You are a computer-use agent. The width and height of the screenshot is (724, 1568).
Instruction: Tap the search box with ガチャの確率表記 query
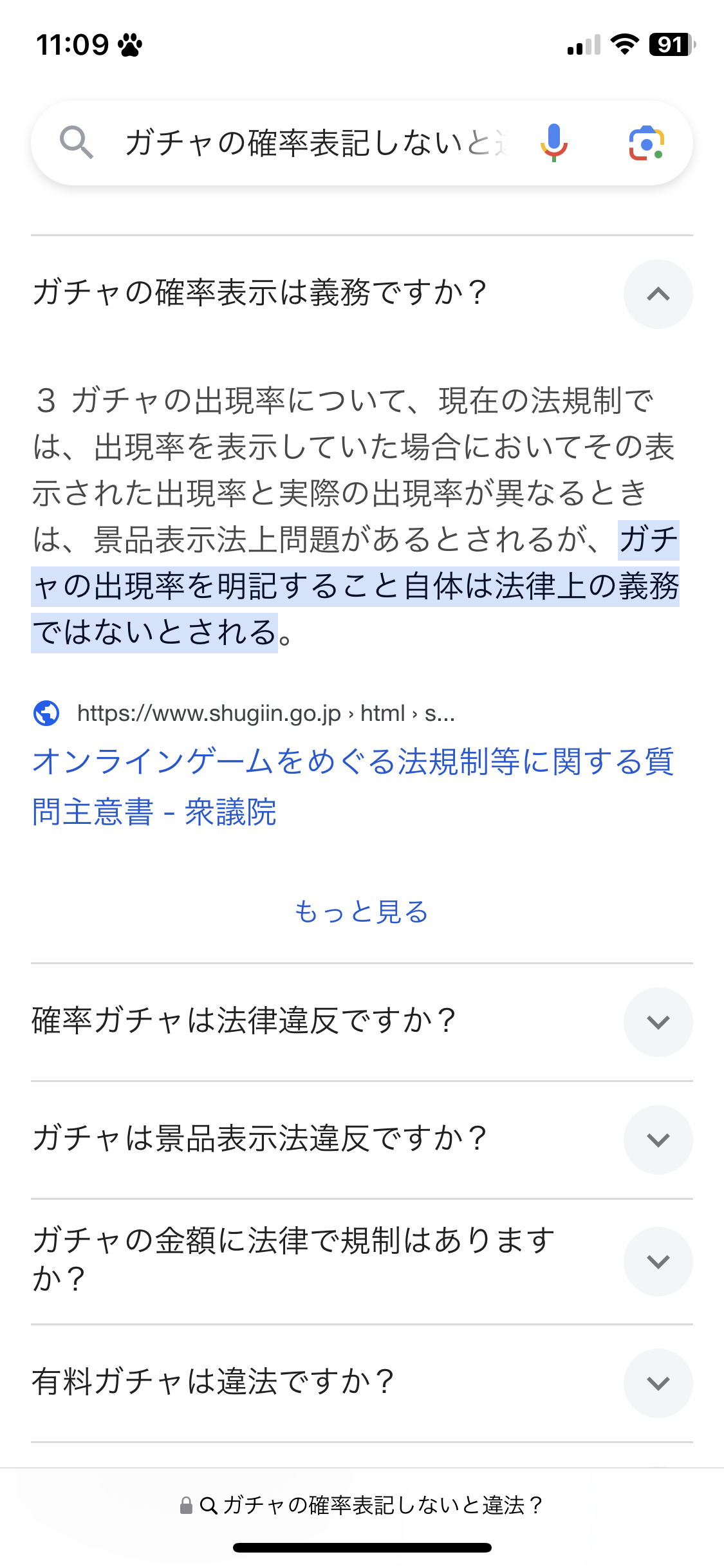315,143
